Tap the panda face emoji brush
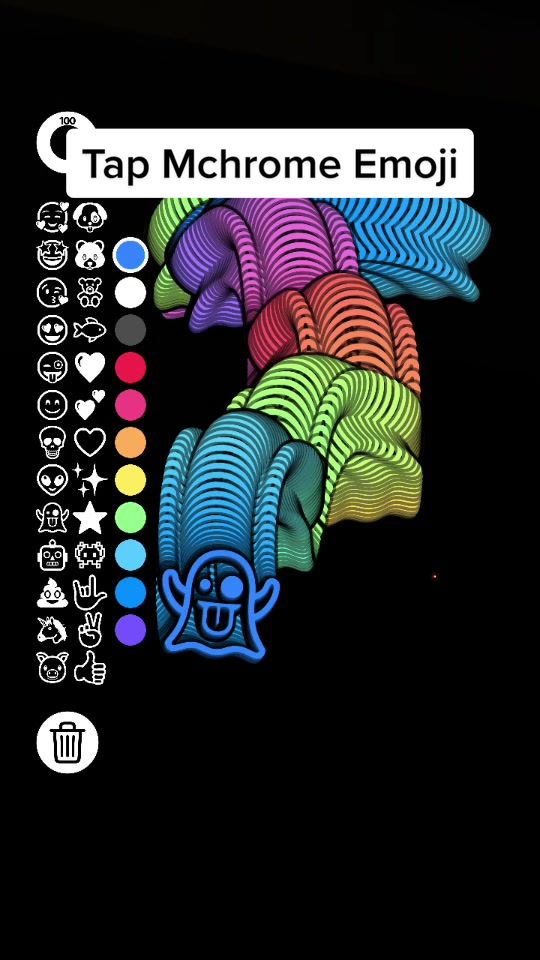Image resolution: width=540 pixels, height=960 pixels. (90, 255)
